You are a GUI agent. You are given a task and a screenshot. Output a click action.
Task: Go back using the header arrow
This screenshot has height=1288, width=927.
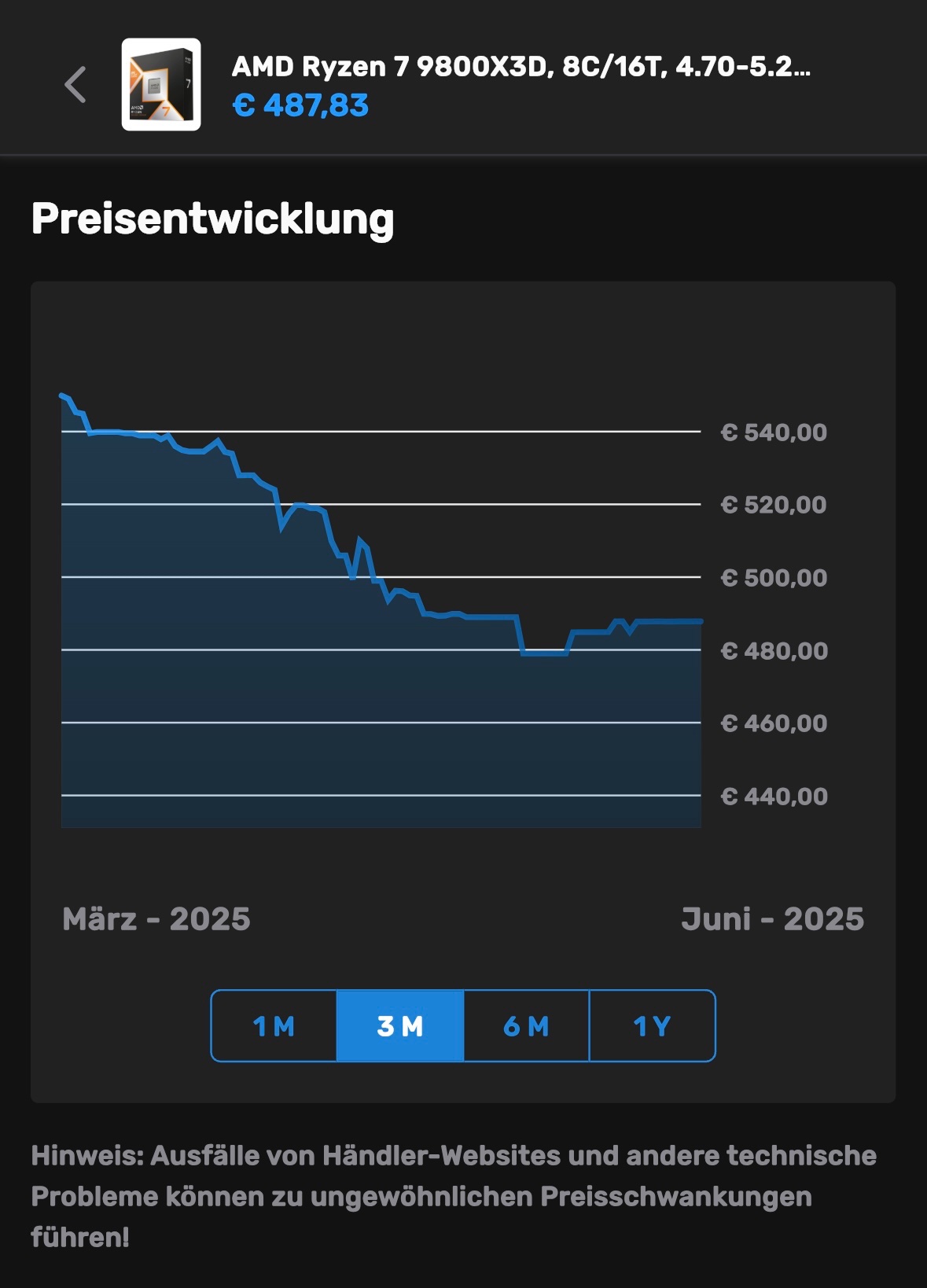coord(75,85)
